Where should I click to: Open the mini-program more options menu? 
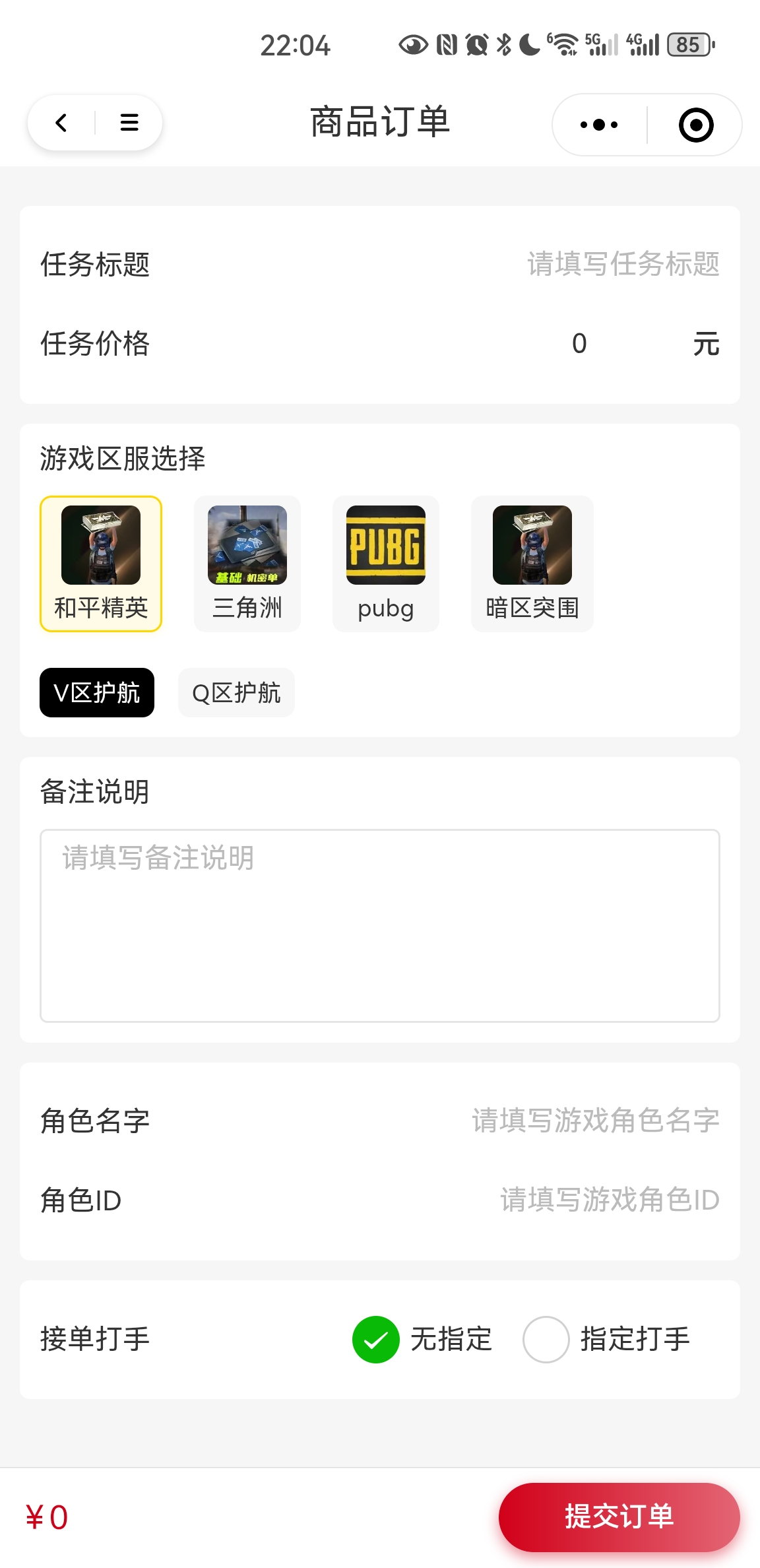[x=598, y=124]
